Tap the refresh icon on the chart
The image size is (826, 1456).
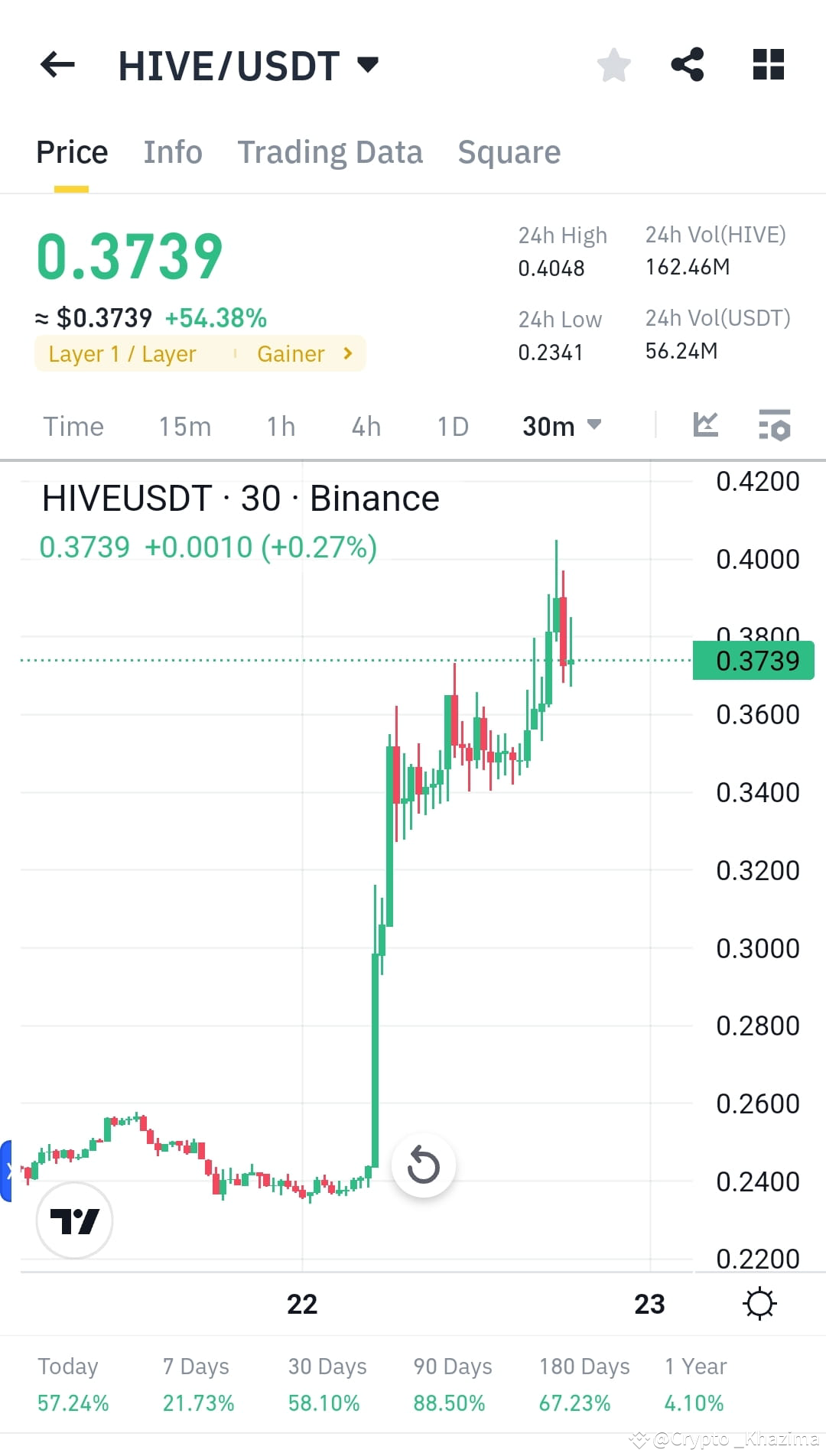(423, 1165)
